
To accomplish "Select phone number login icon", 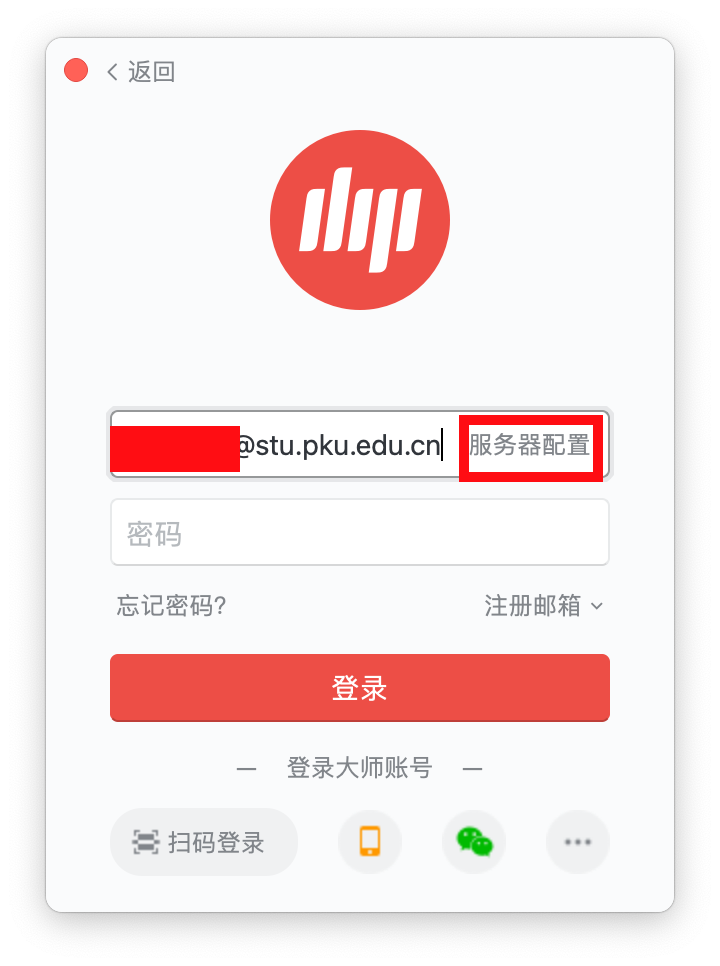I will click(370, 842).
